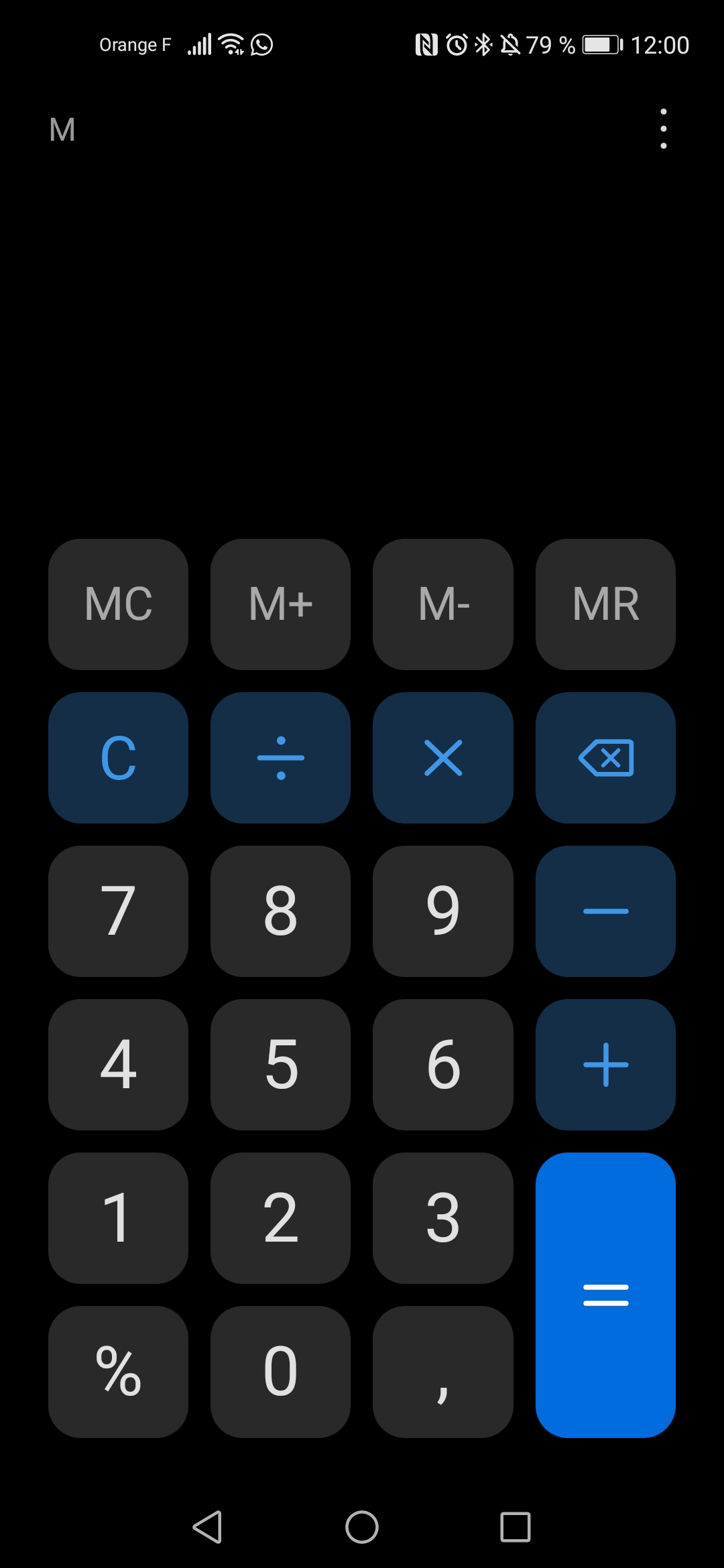Tap the equals button
The width and height of the screenshot is (724, 1568).
605,1295
